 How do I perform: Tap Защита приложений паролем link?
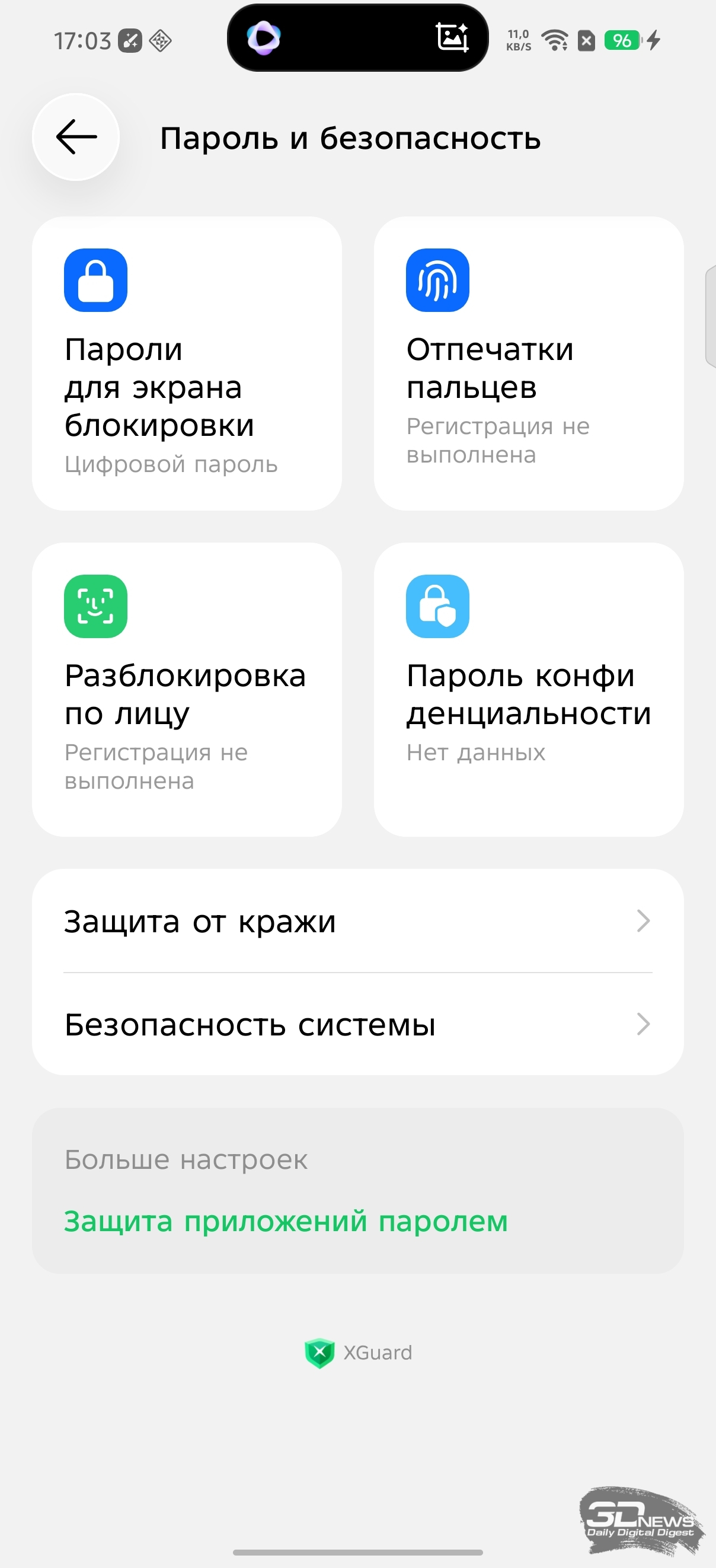(286, 1221)
